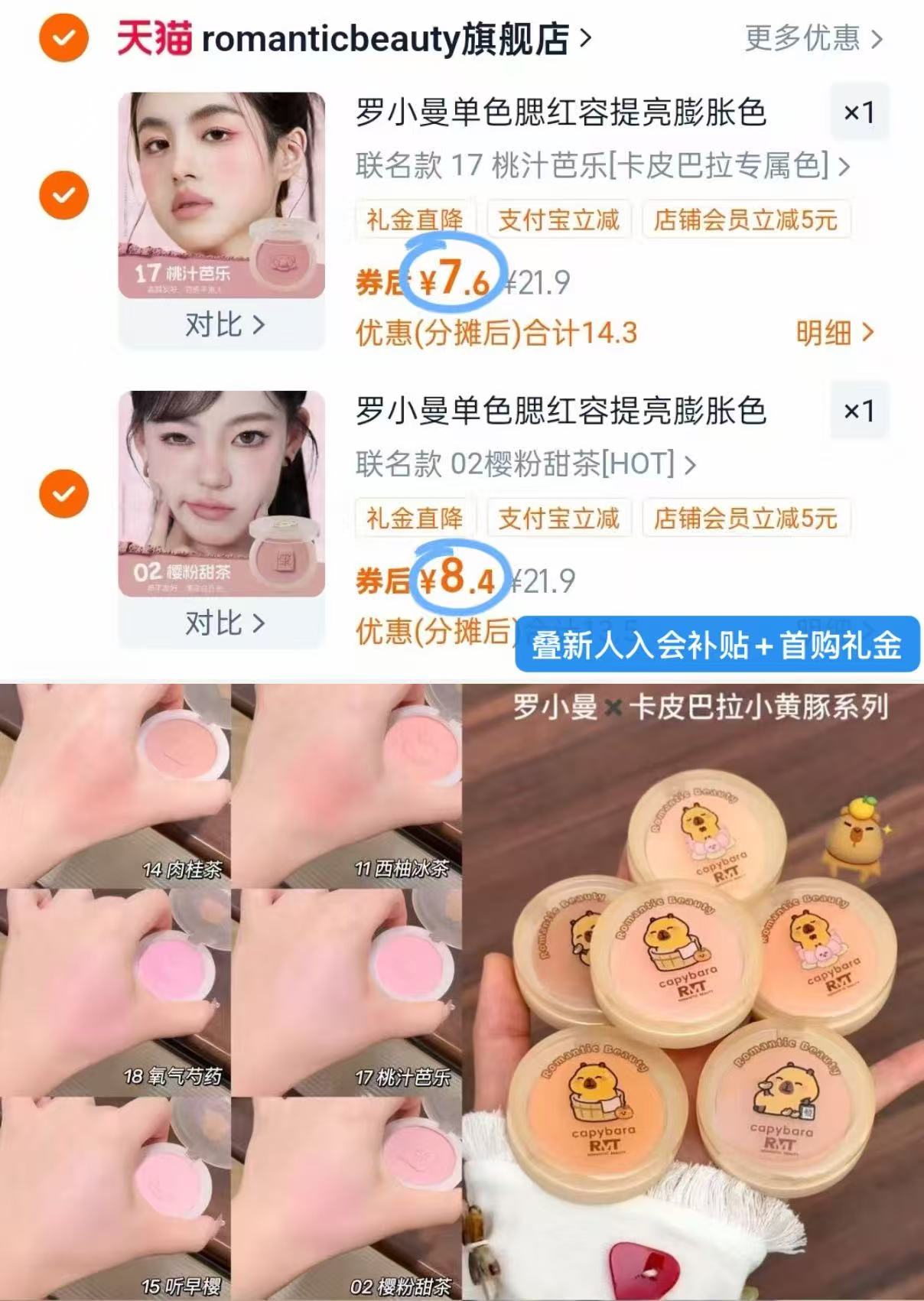The height and width of the screenshot is (1301, 924).
Task: Click the orange store check badge
Action: point(64,37)
